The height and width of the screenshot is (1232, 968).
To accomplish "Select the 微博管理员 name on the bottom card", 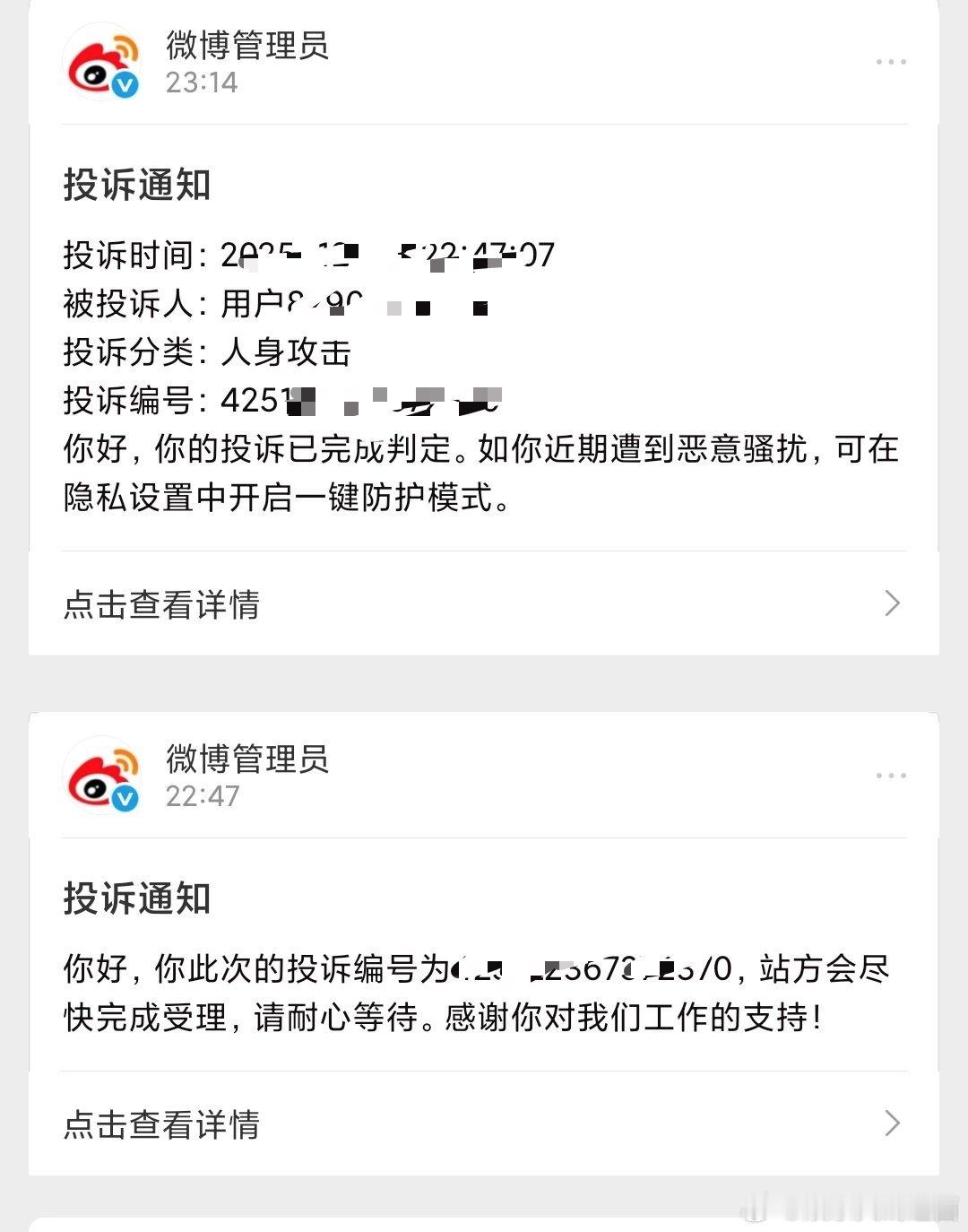I will pyautogui.click(x=248, y=763).
